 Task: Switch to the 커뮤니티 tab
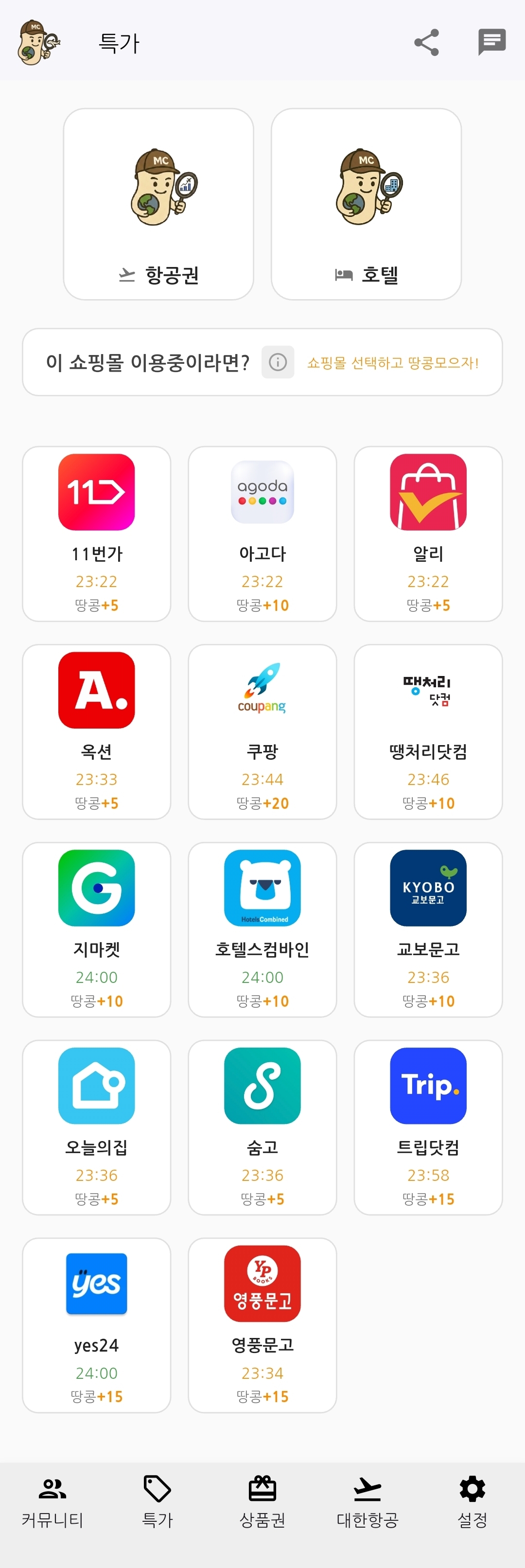pos(52,1502)
